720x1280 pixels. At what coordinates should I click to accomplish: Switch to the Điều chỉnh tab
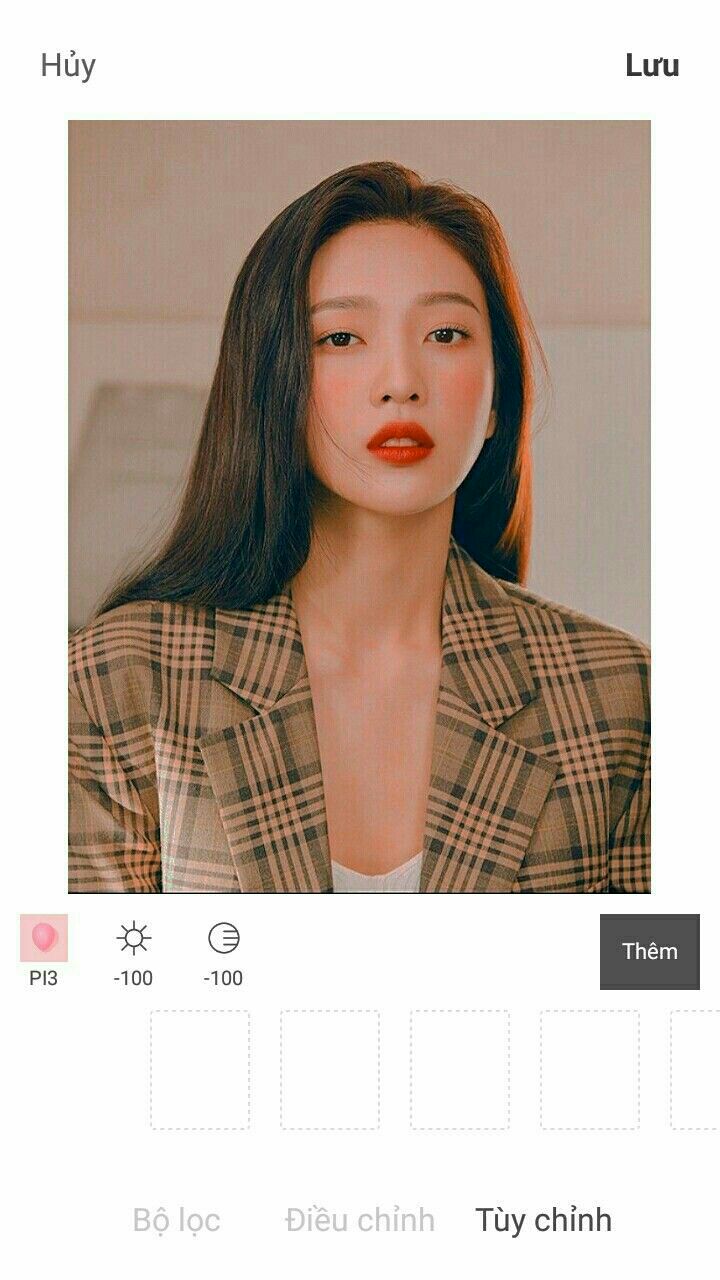[360, 1220]
